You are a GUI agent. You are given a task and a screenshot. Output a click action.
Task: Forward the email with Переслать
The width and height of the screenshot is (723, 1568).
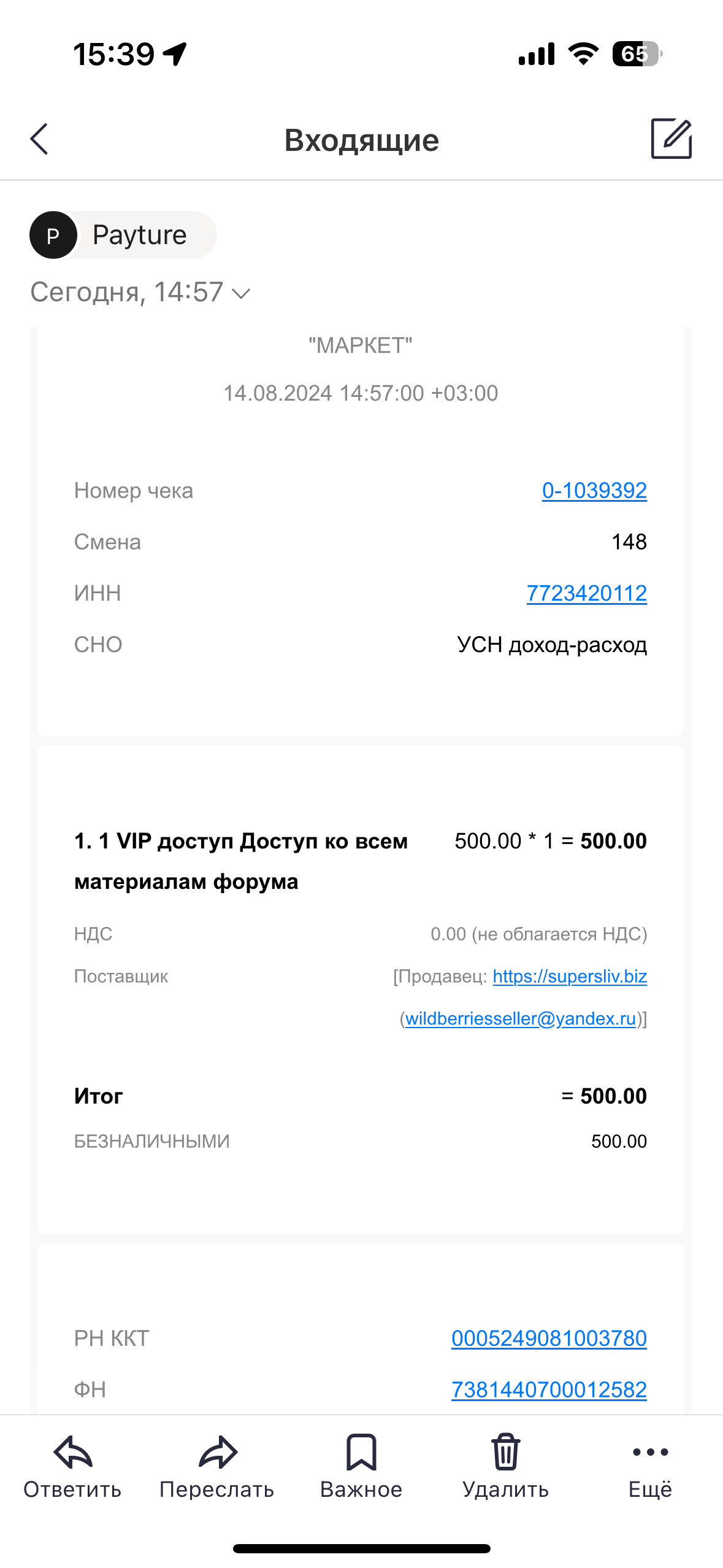coord(217,1467)
